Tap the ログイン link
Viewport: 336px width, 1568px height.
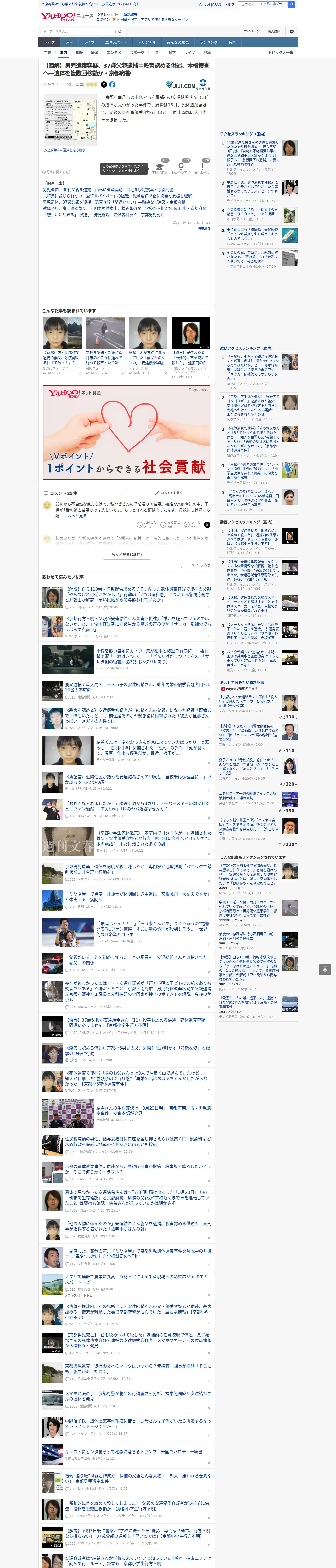[103, 20]
